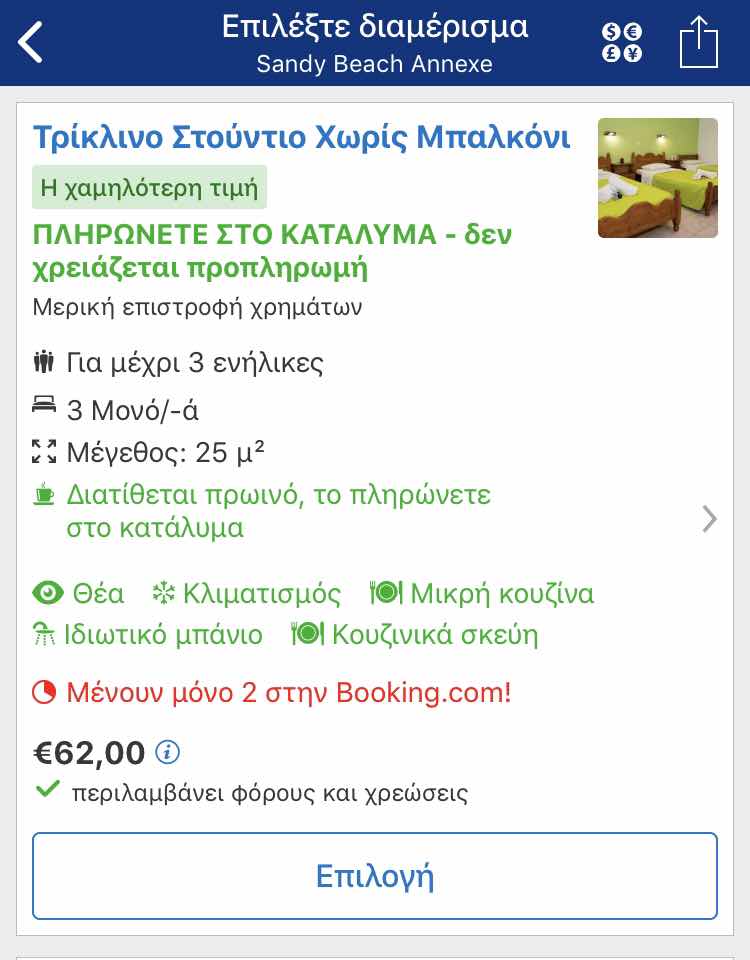Open the currency selector icon
This screenshot has width=750, height=960.
(621, 43)
